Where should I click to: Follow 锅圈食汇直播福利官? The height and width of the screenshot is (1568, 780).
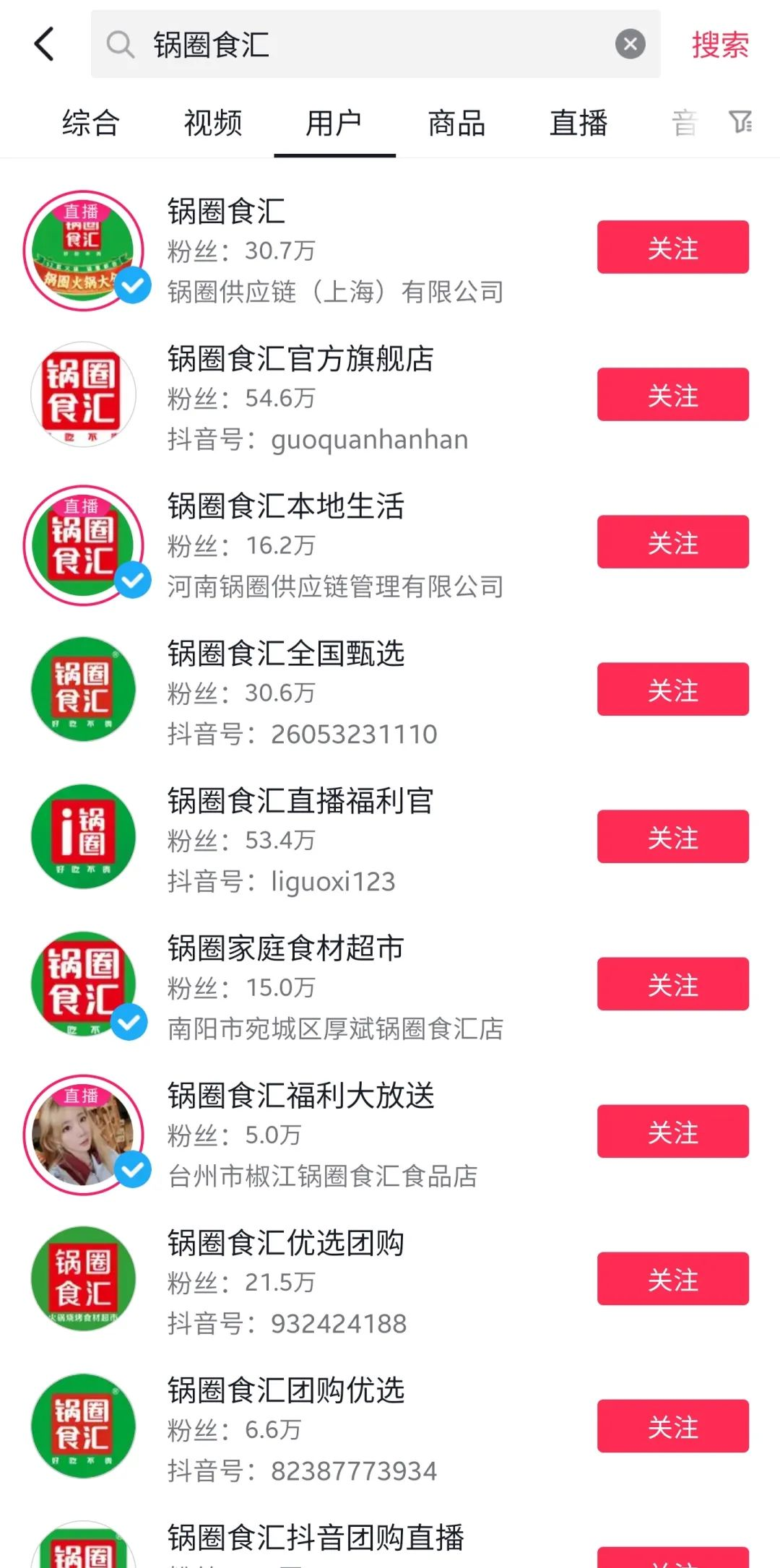coord(672,837)
